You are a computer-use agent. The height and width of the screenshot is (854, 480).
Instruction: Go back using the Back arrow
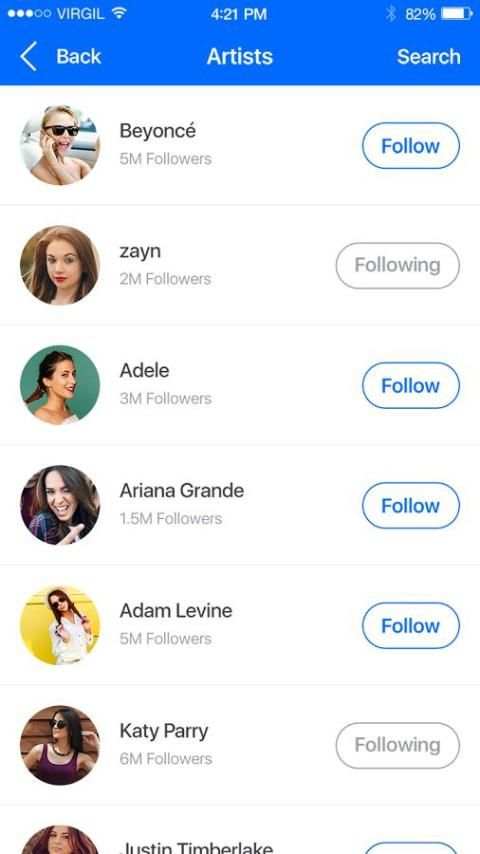[28, 57]
